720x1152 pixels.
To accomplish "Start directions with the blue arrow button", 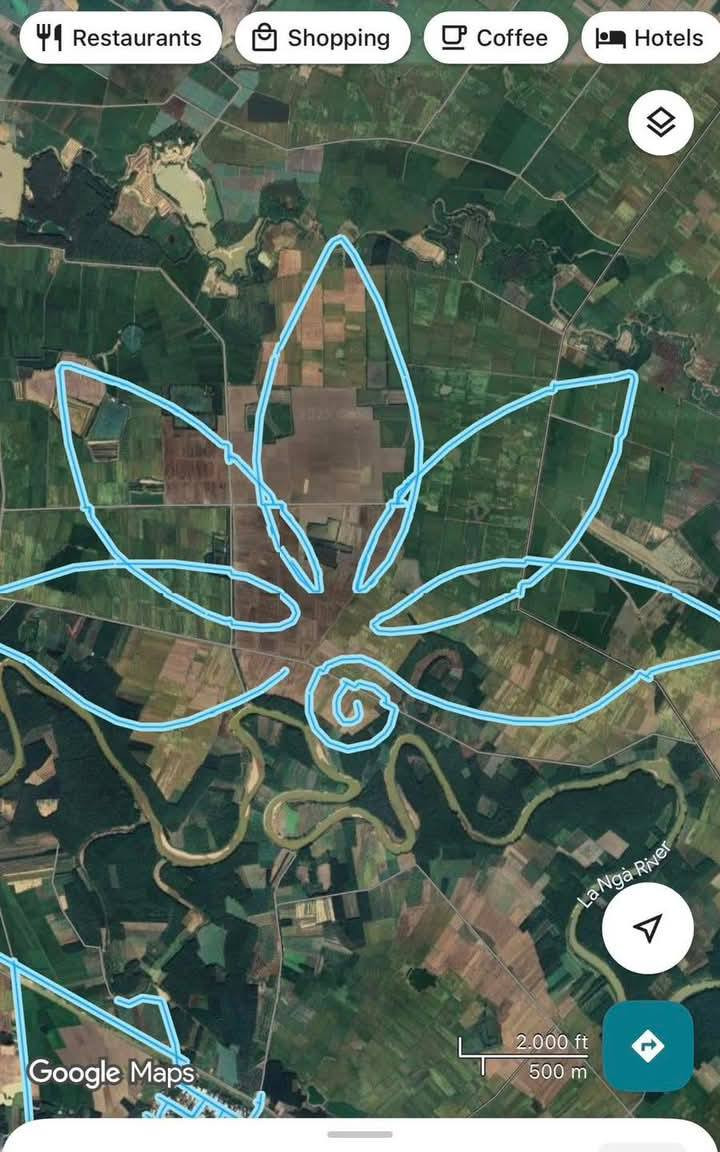I will pos(648,1046).
